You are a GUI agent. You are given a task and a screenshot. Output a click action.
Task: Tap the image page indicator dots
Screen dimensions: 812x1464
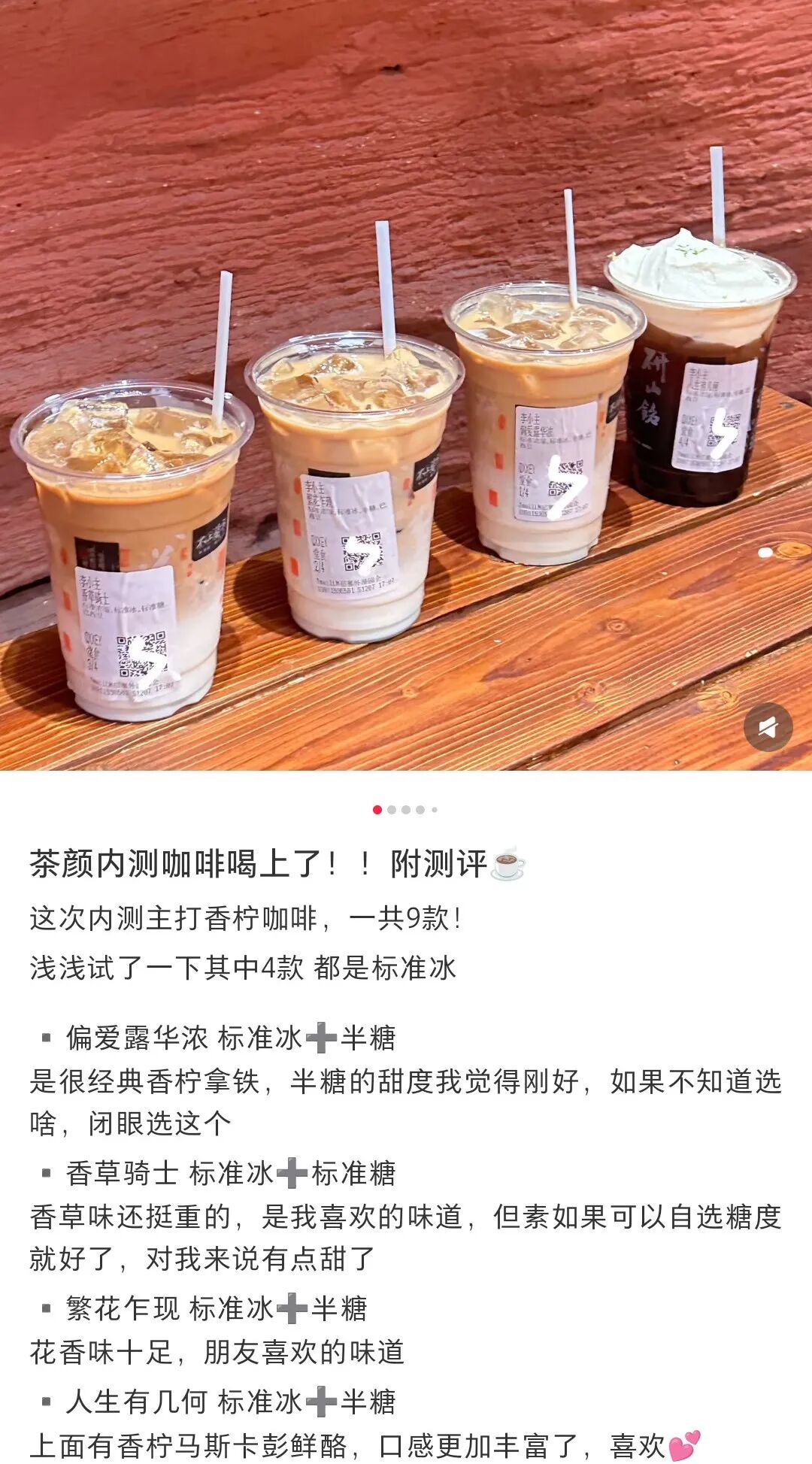coord(405,810)
